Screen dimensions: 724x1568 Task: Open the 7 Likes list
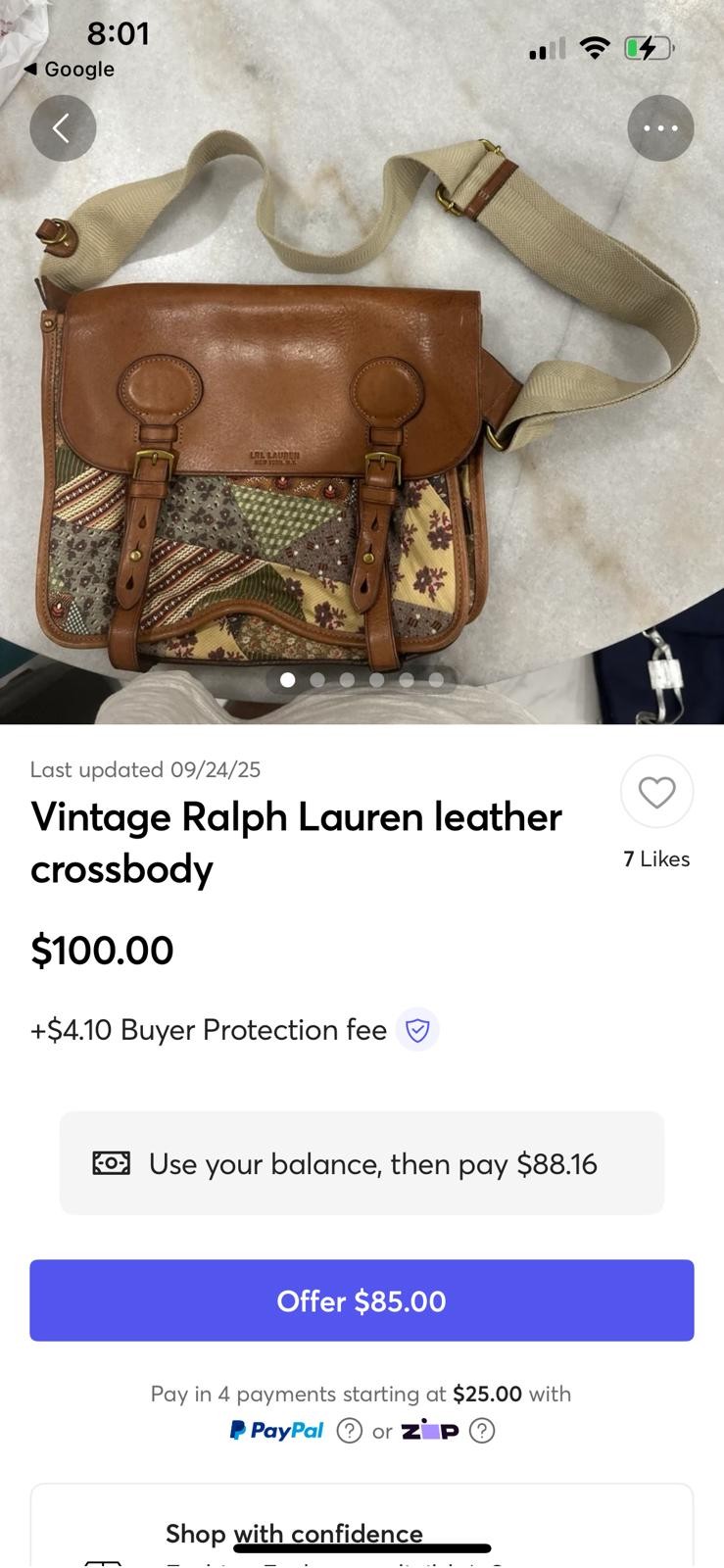click(657, 858)
